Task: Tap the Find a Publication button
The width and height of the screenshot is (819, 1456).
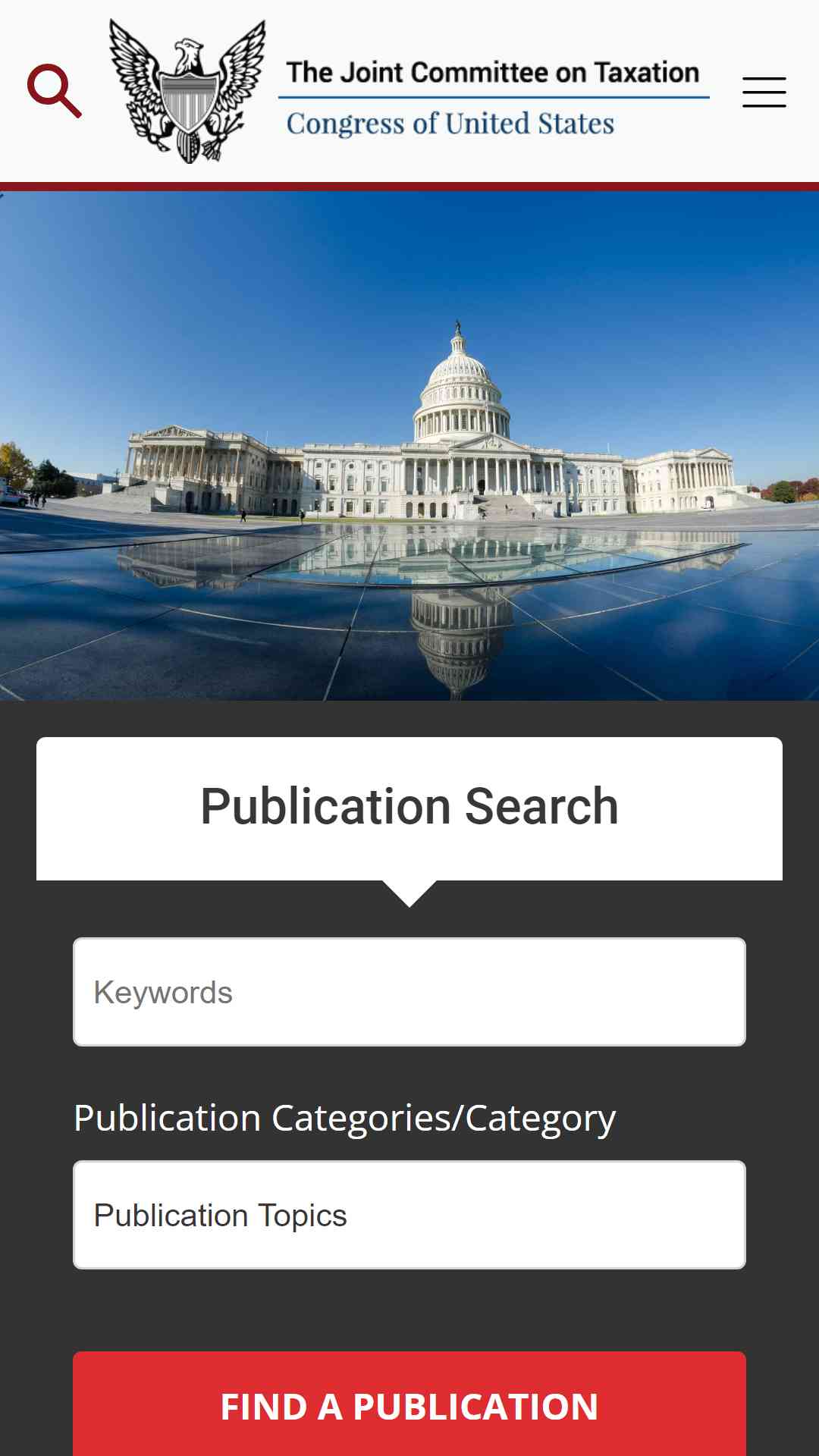Action: (409, 1404)
